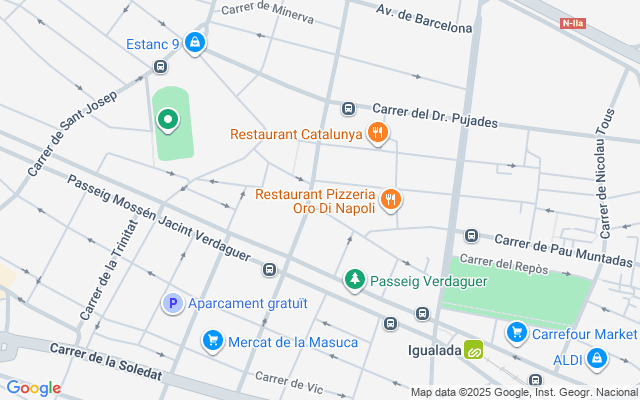The height and width of the screenshot is (400, 640).
Task: Open Google logo link
Action: point(33,388)
